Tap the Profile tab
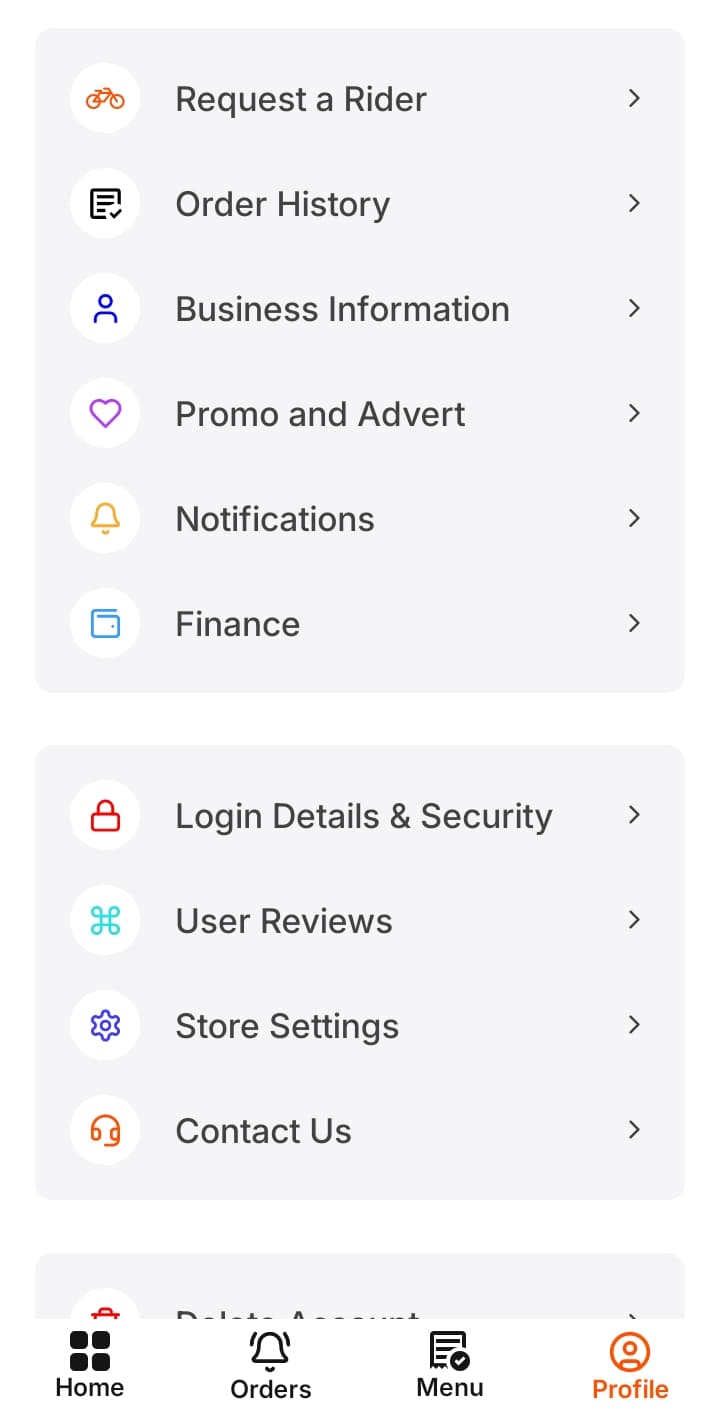720x1424 pixels. [630, 1365]
